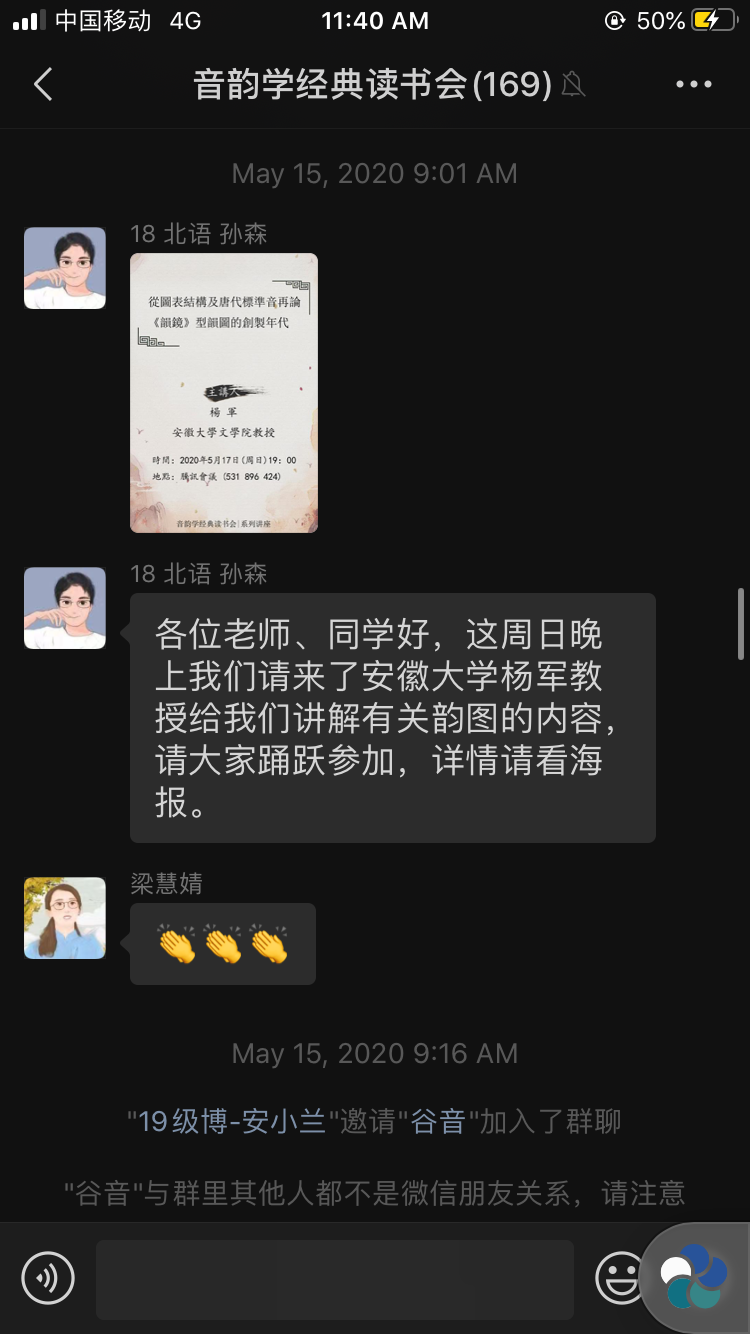750x1334 pixels.
Task: Switch to voice message input
Action: (x=48, y=1277)
